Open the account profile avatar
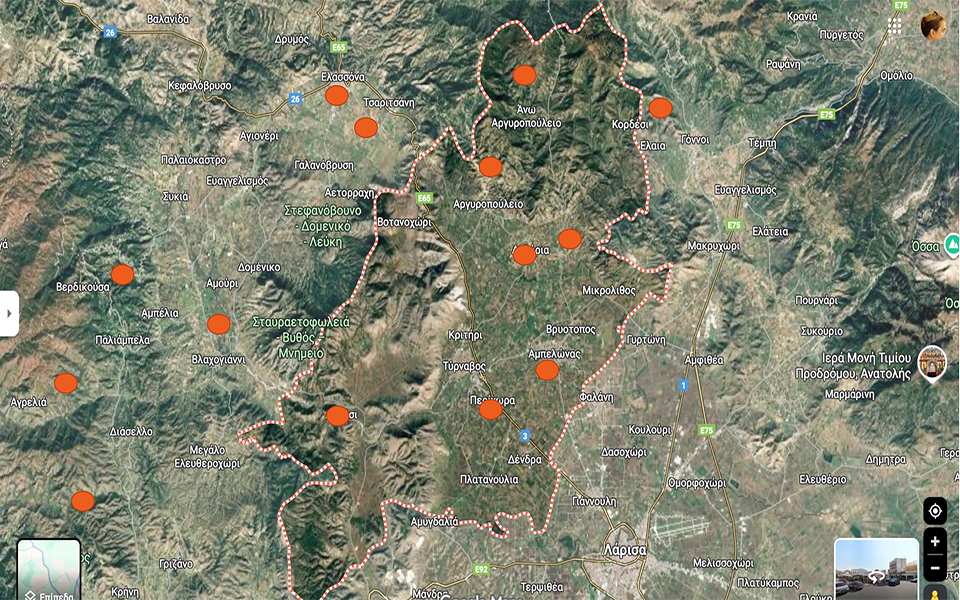Screen dimensions: 960x600 935,26
